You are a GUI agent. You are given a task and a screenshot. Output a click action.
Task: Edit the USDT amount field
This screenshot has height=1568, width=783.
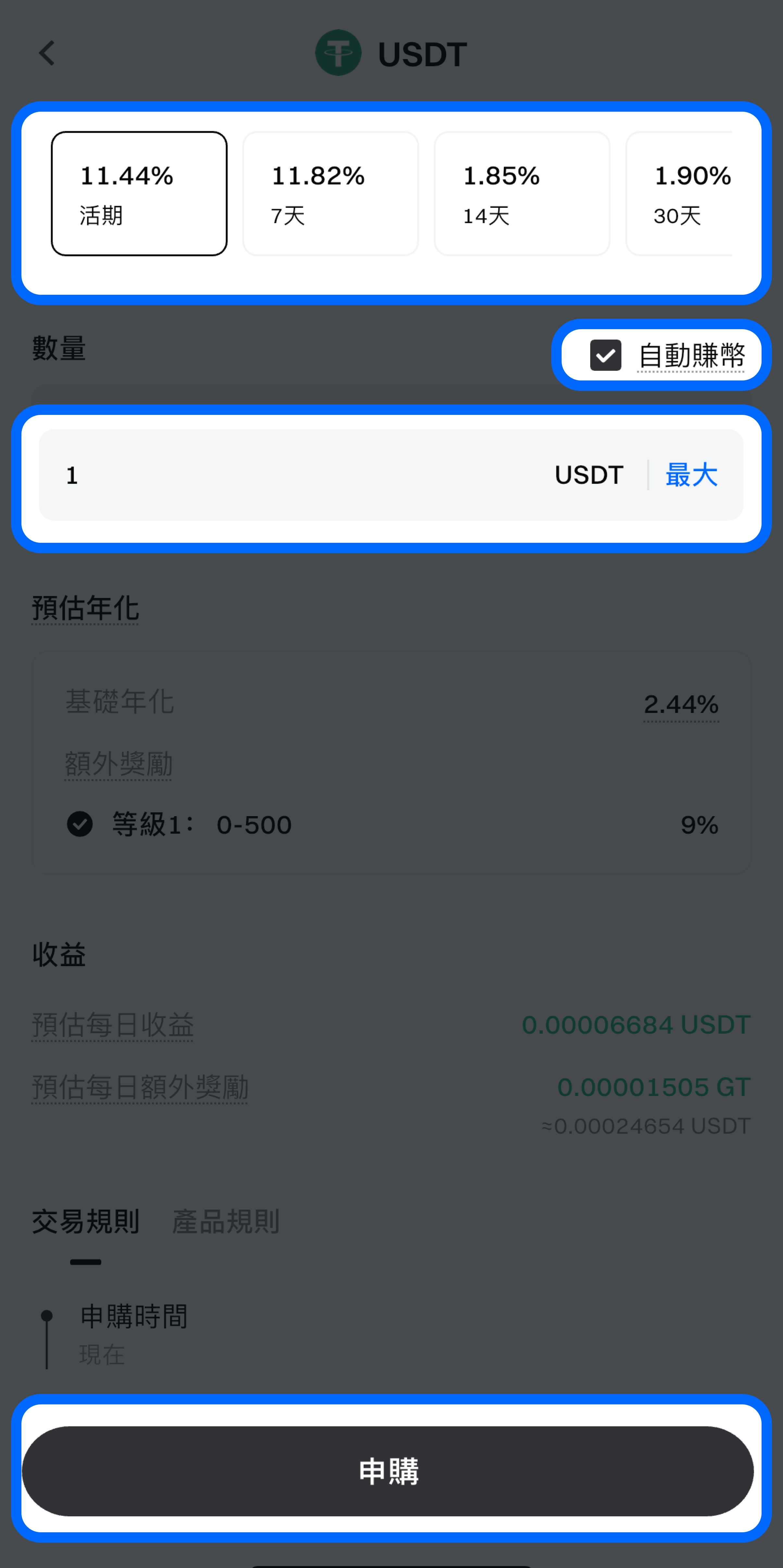tap(292, 475)
